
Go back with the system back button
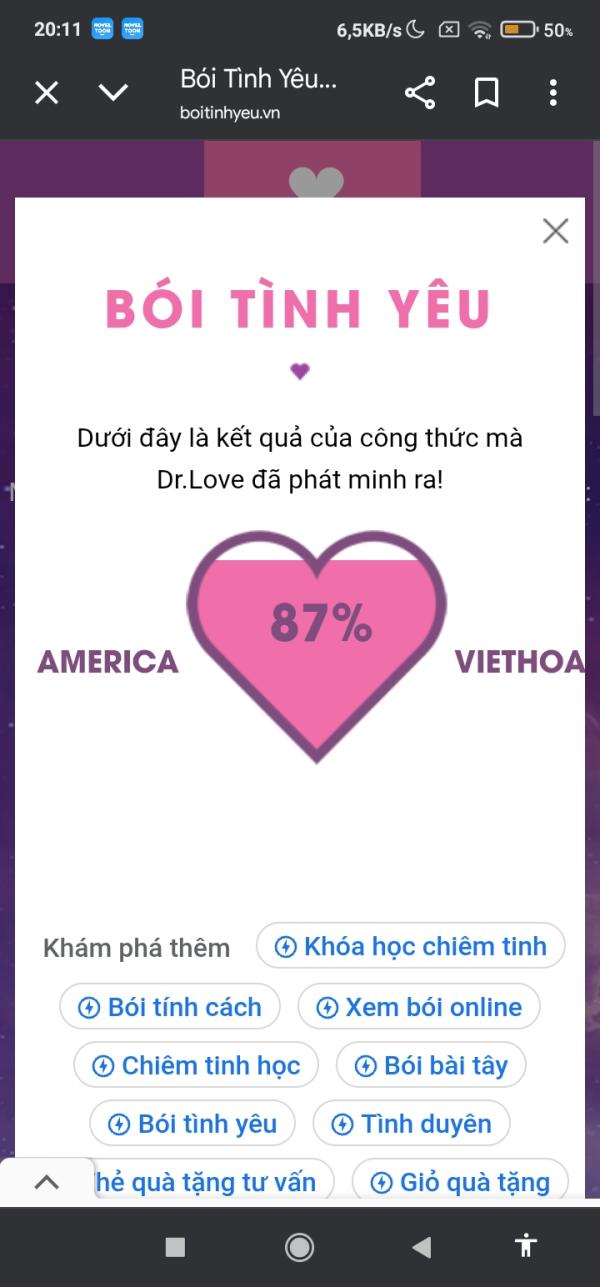(x=422, y=1246)
